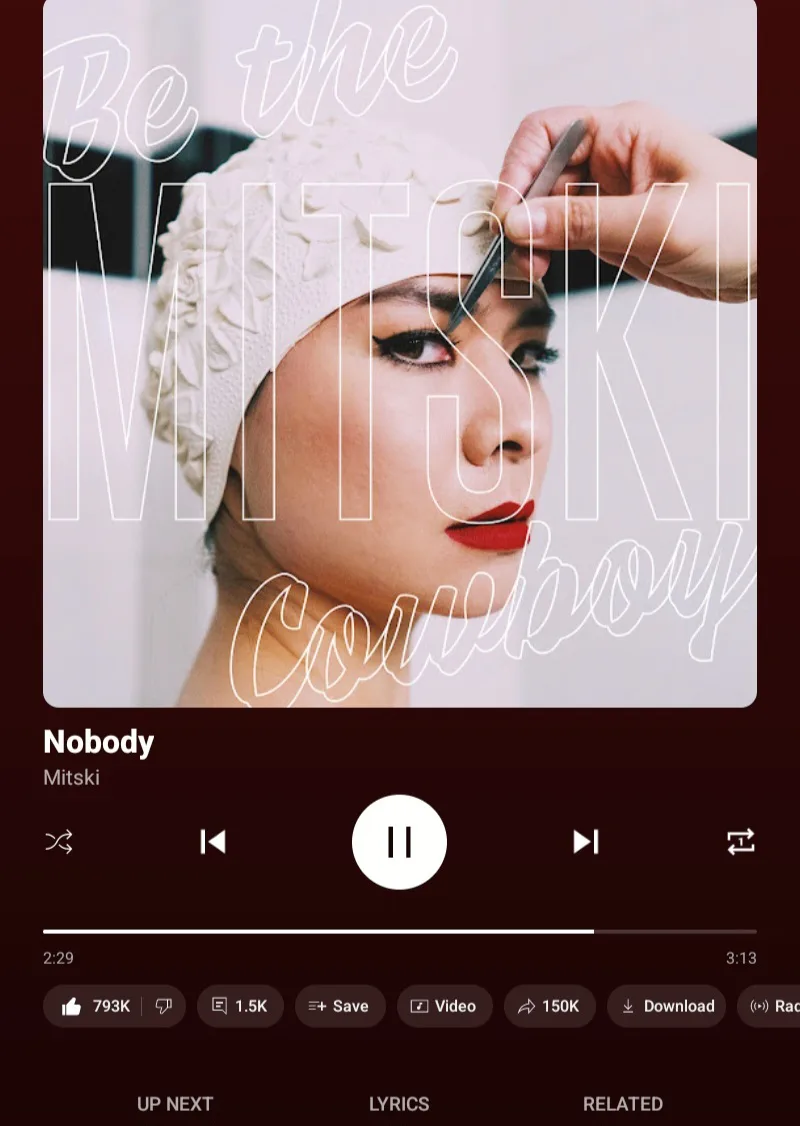The image size is (800, 1126).
Task: Download the song for offline
Action: (x=667, y=1006)
